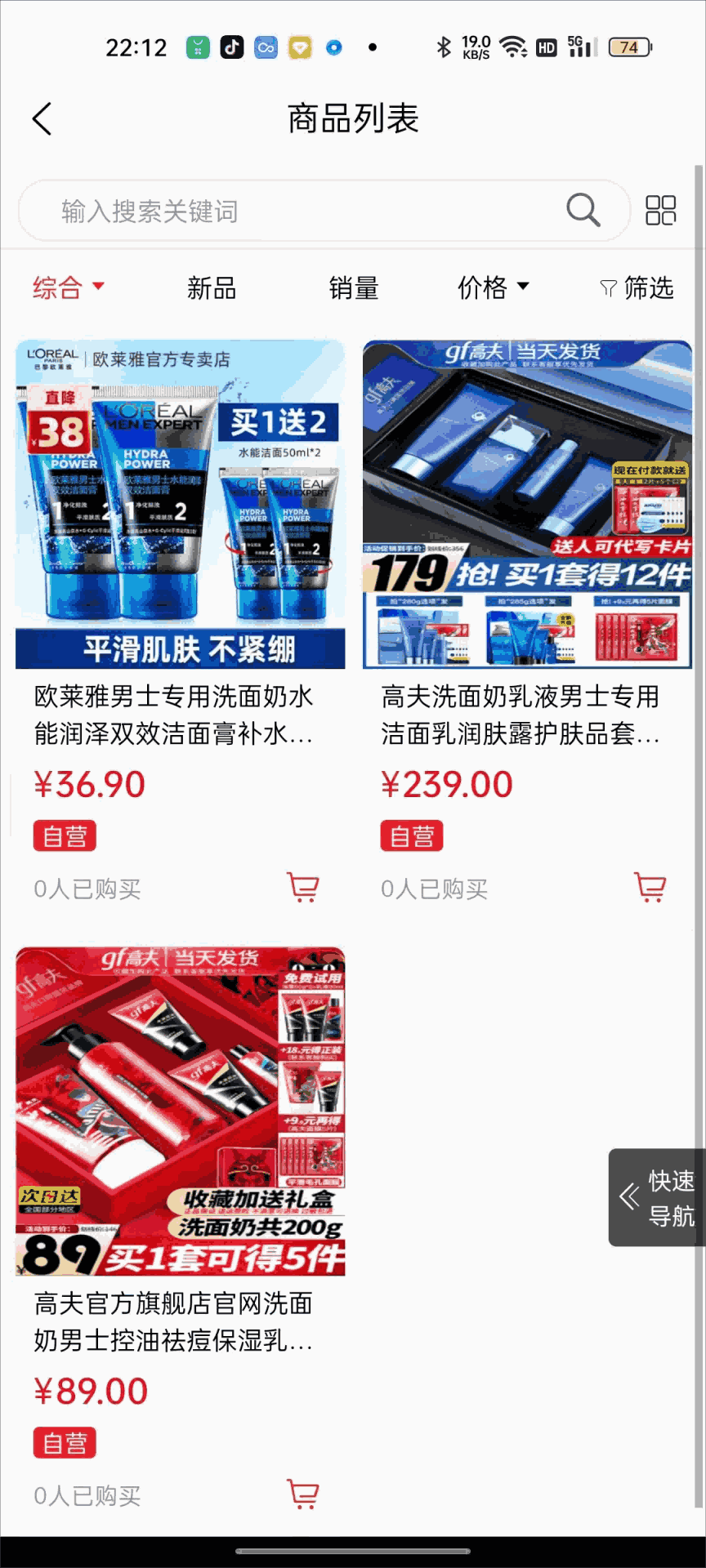Switch the product list layout view
This screenshot has height=1568, width=706.
click(x=660, y=211)
